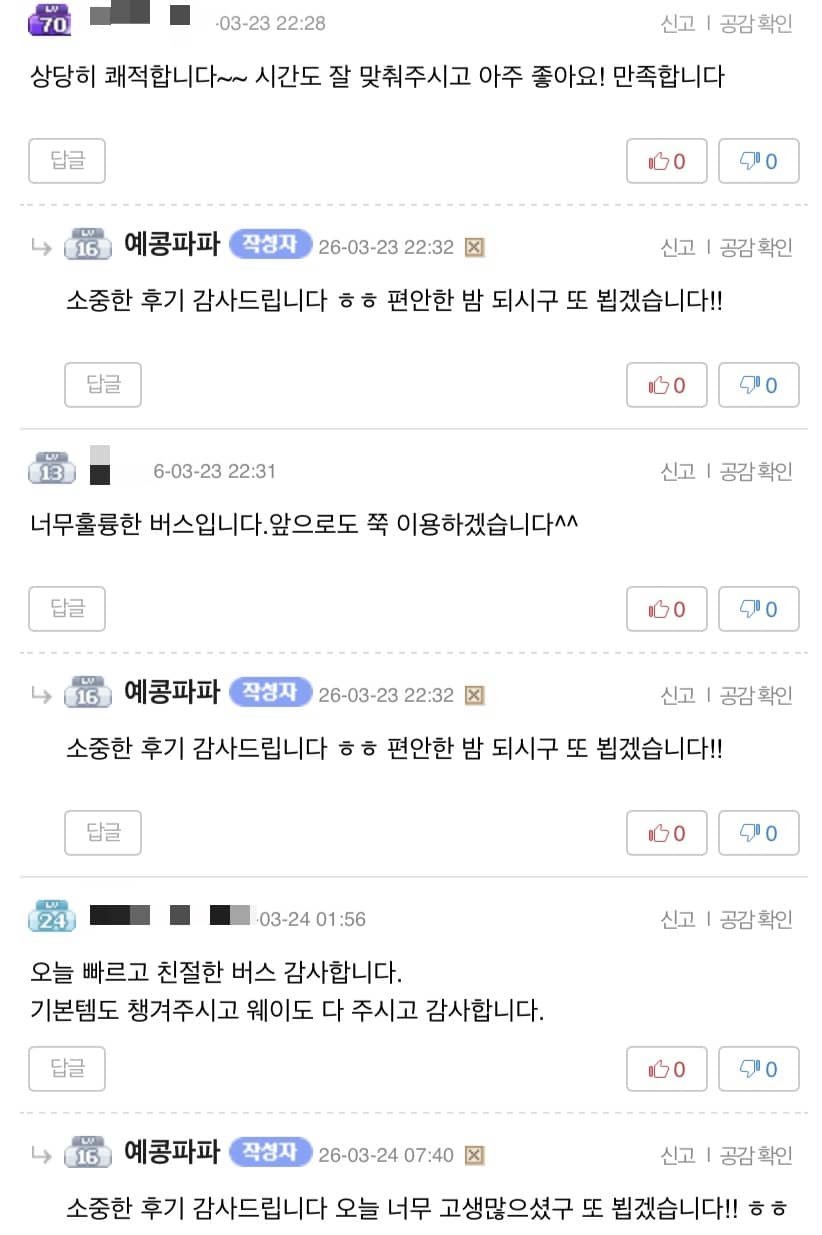
Task: Reply to the 오늘 빠르고 친절한 버스 comment
Action: (67, 1069)
